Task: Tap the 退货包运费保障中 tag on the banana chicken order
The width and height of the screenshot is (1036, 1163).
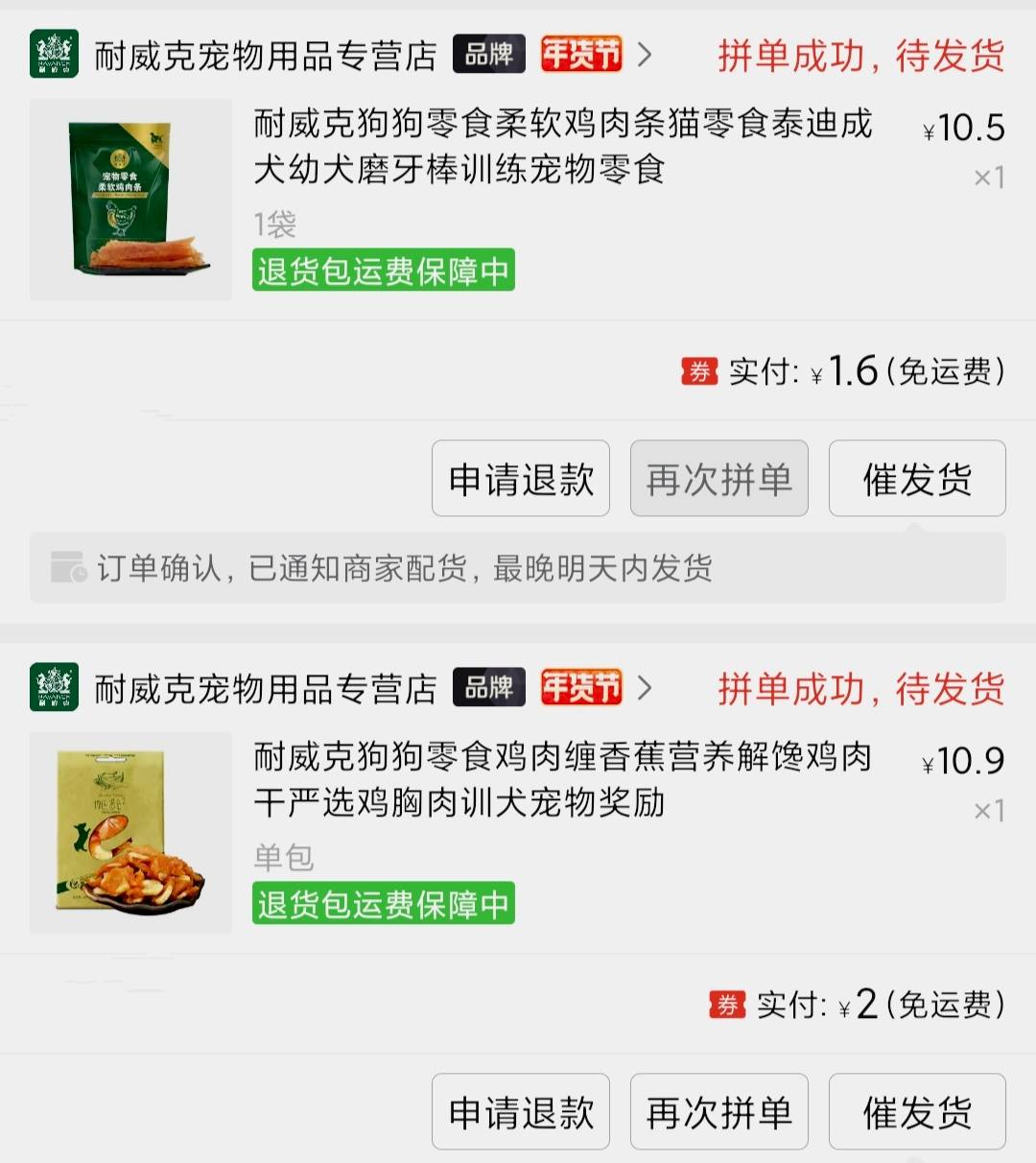Action: tap(382, 904)
